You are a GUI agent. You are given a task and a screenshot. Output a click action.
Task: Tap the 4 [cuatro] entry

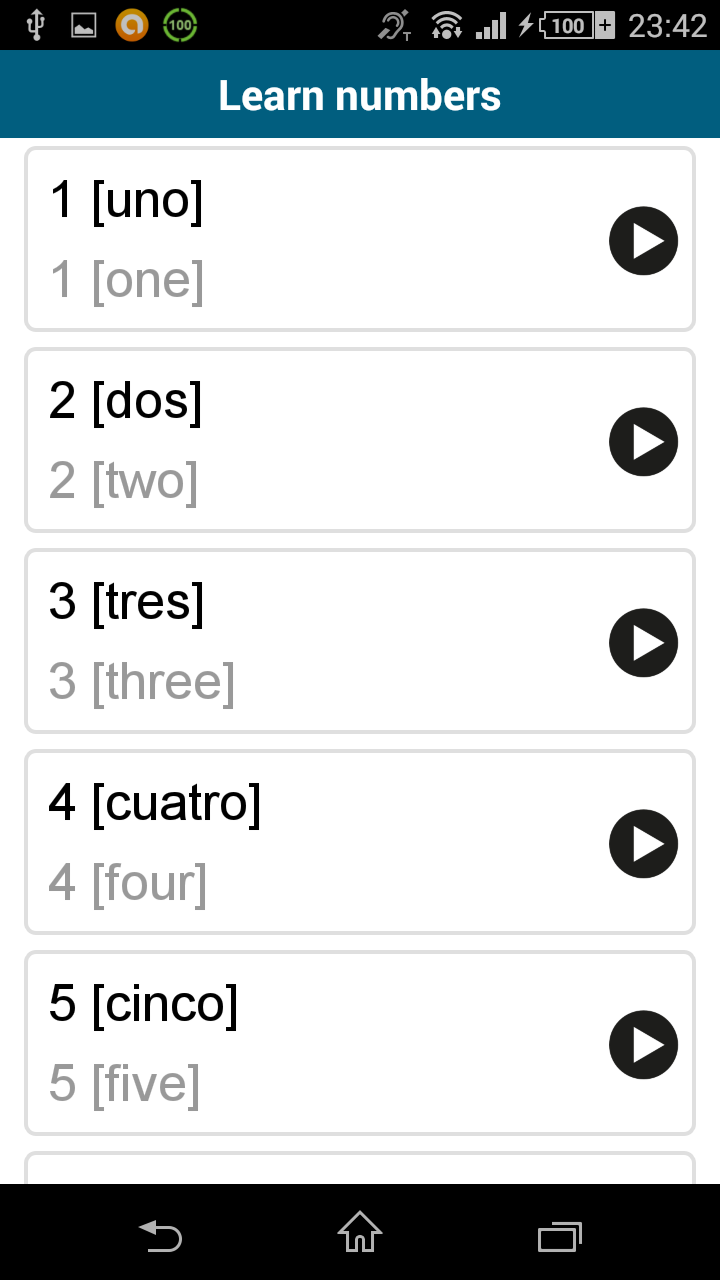pyautogui.click(x=300, y=843)
